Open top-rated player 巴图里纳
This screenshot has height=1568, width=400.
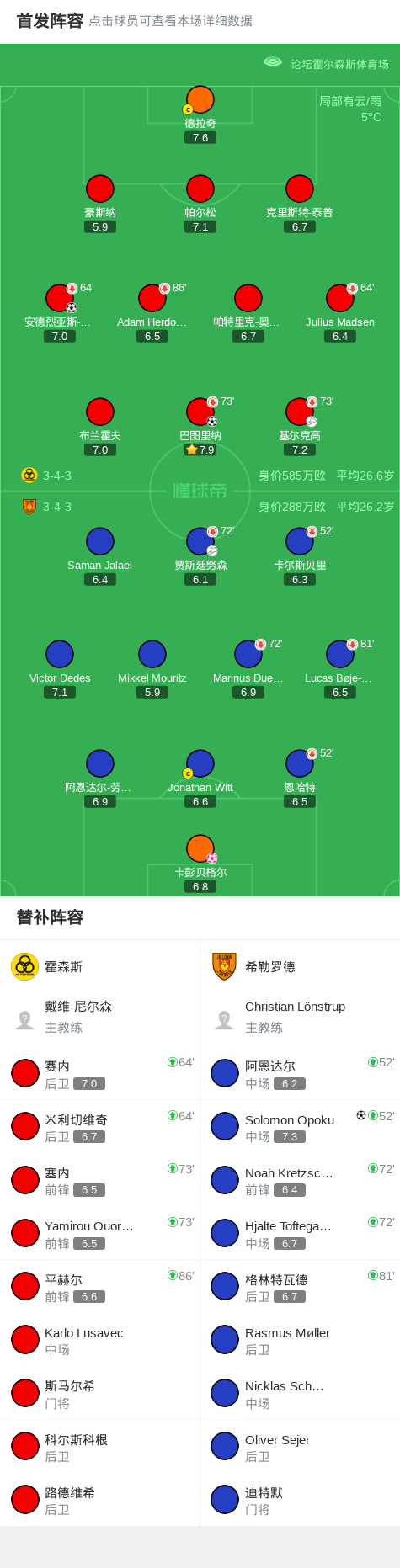pyautogui.click(x=200, y=427)
